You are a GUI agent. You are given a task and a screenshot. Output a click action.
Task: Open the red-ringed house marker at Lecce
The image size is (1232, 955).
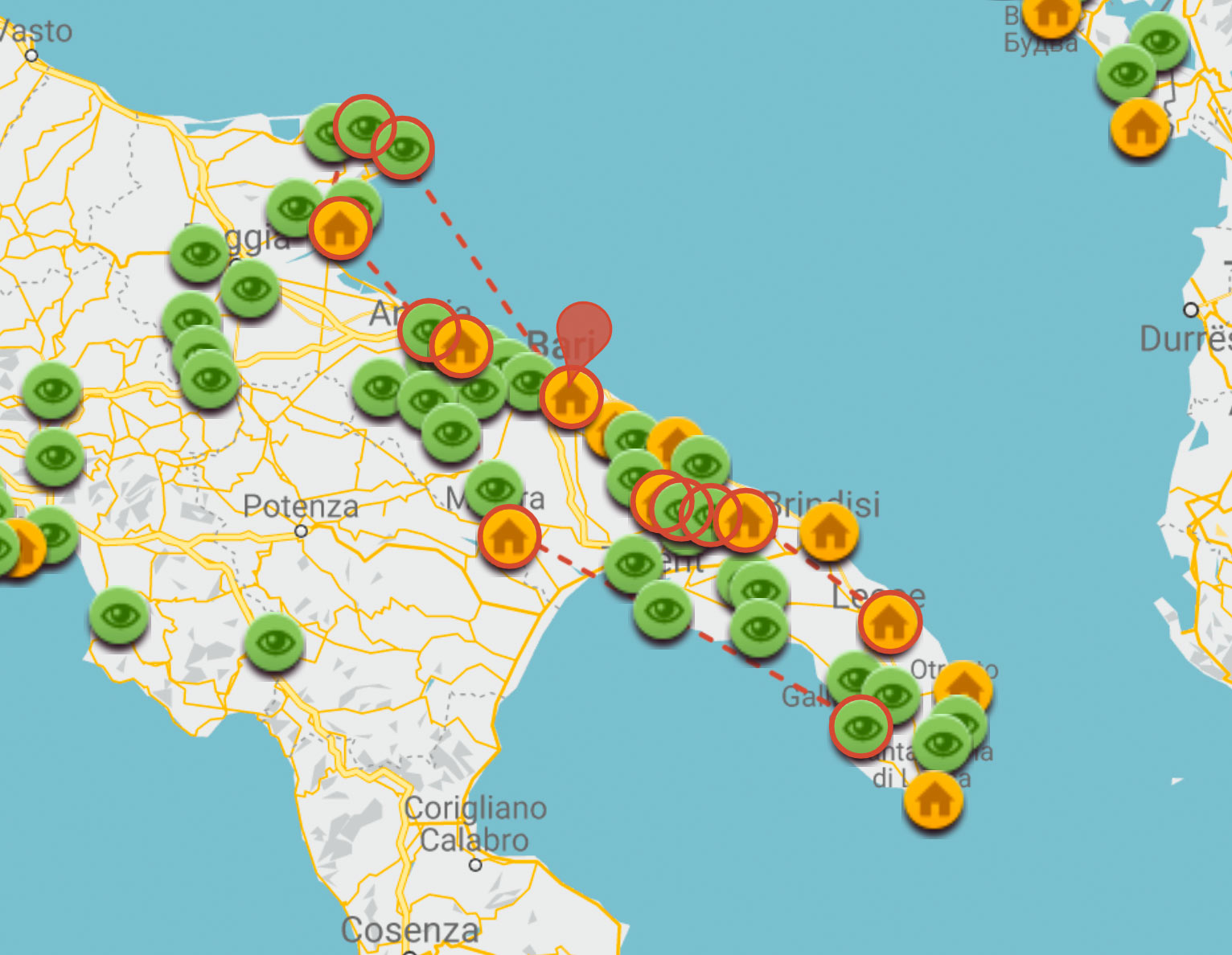(x=889, y=622)
